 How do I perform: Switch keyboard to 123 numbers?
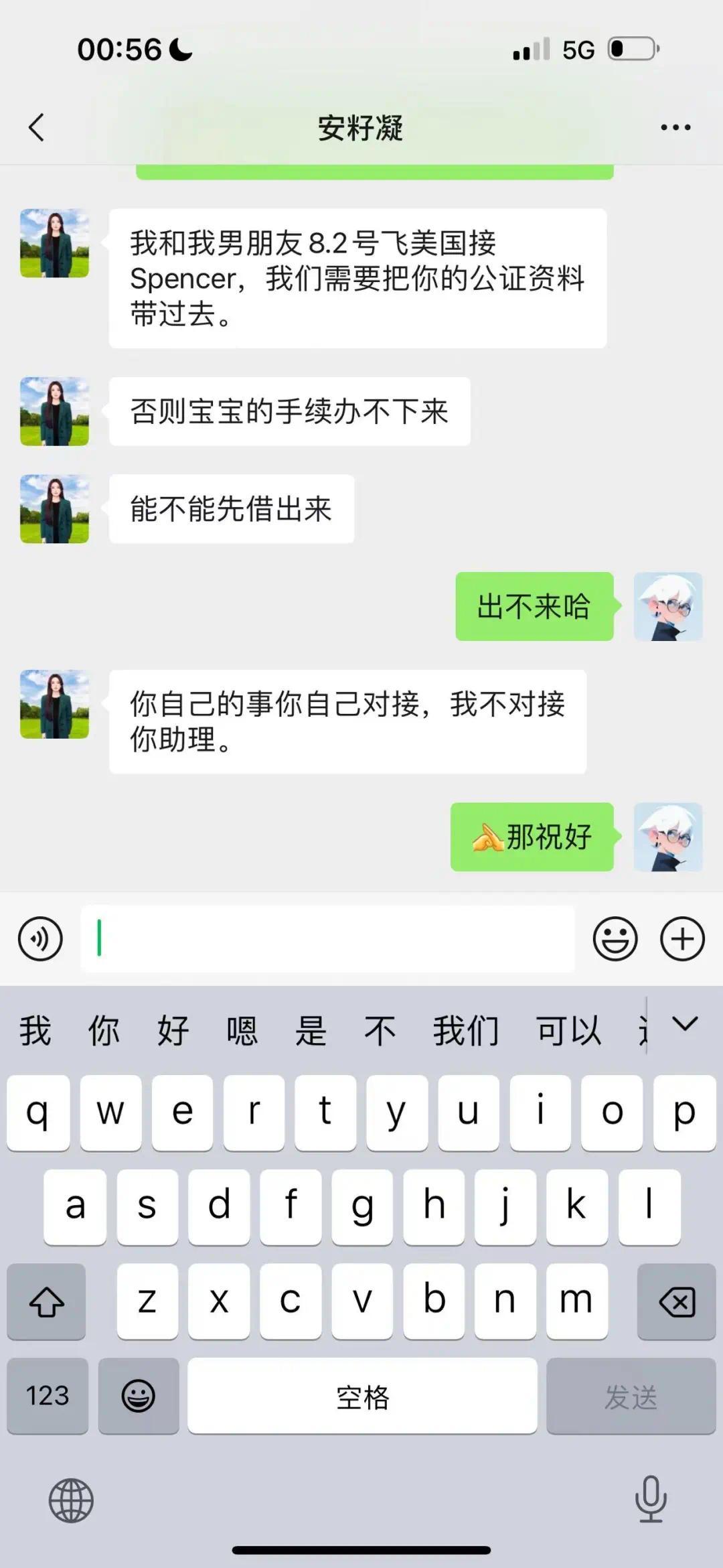[x=48, y=1396]
